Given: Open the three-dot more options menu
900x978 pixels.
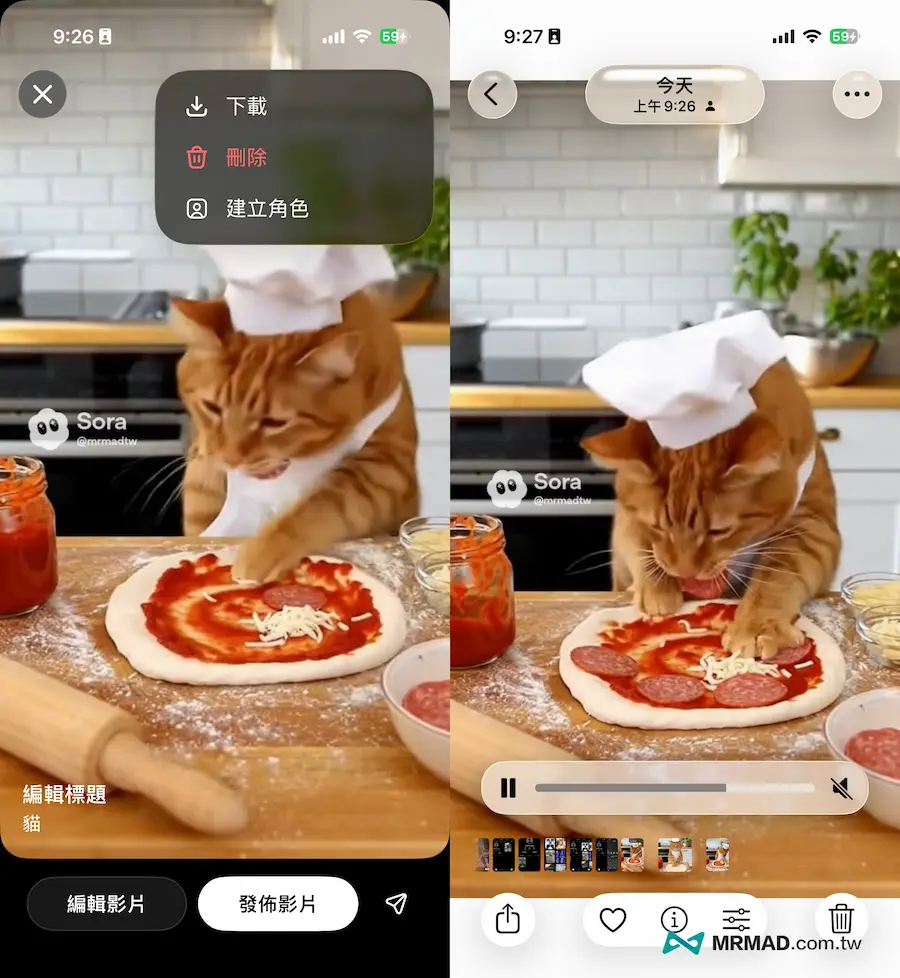Looking at the screenshot, I should [856, 95].
